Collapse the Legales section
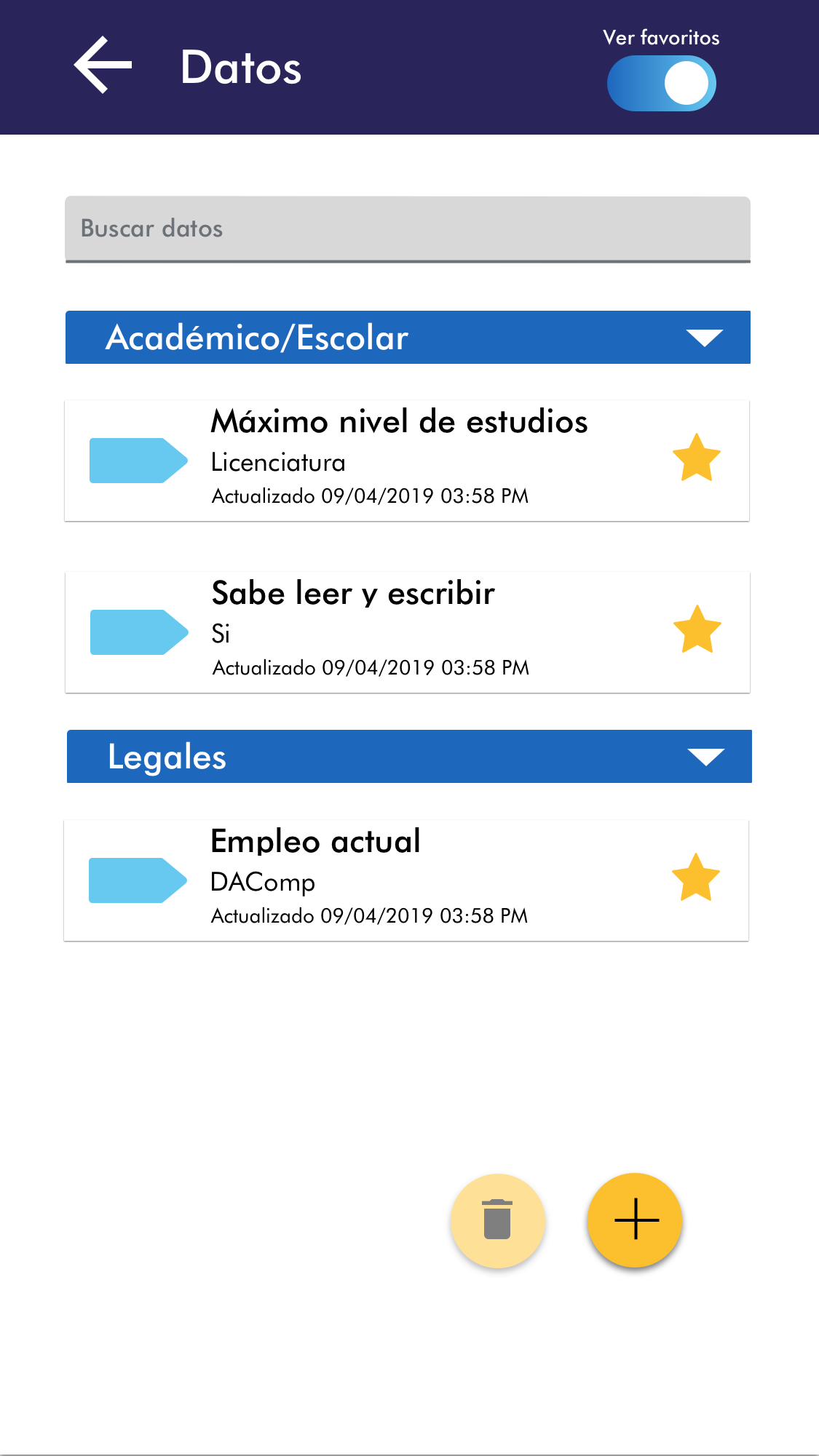 [x=705, y=757]
